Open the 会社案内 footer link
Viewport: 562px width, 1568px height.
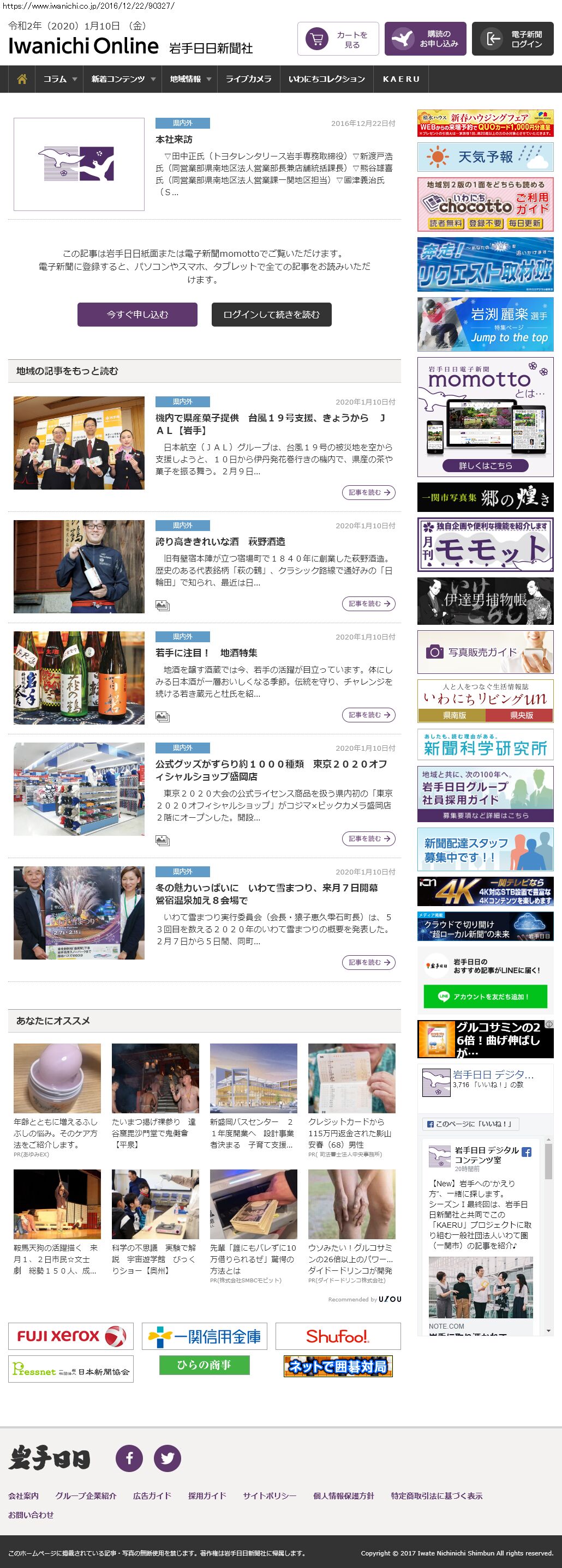[23, 1495]
